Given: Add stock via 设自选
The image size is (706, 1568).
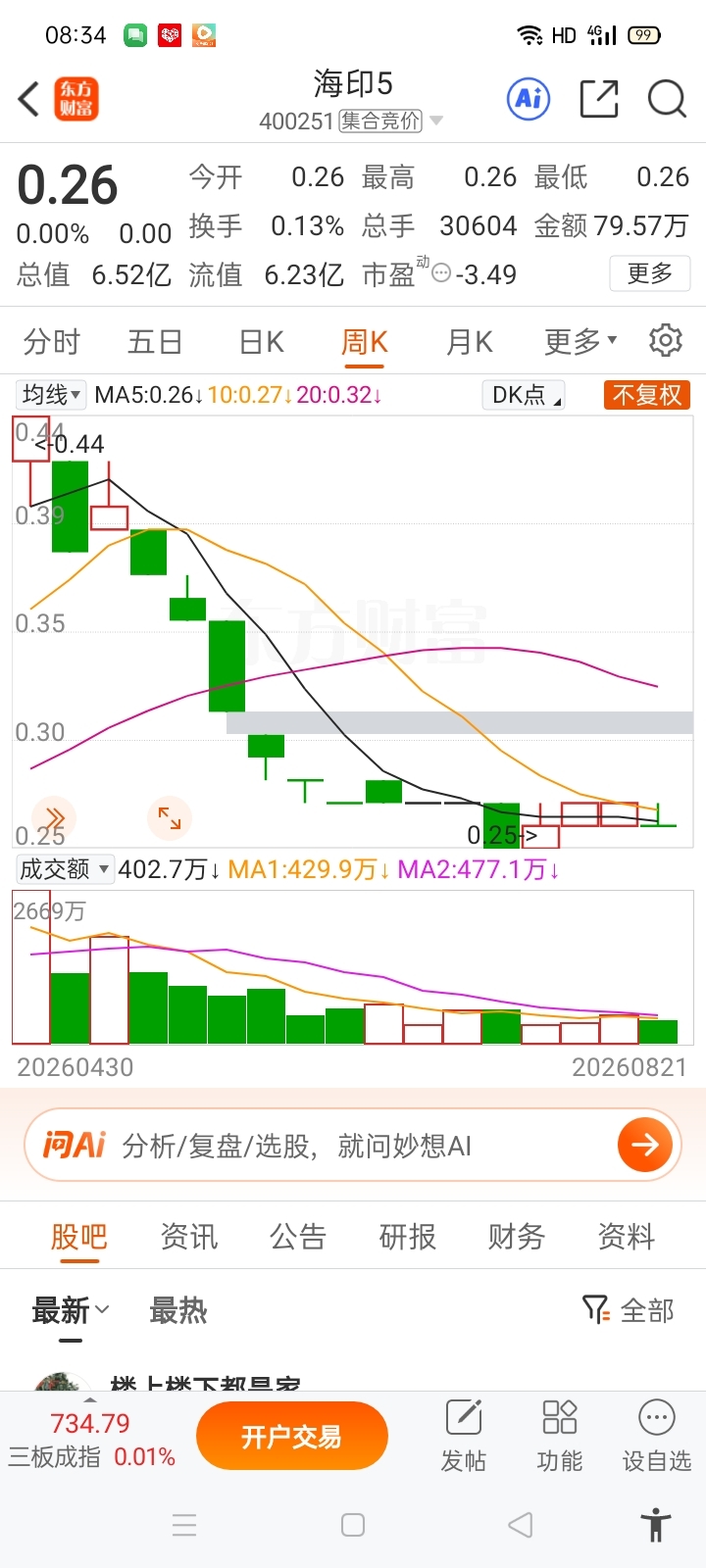Looking at the screenshot, I should (657, 1437).
